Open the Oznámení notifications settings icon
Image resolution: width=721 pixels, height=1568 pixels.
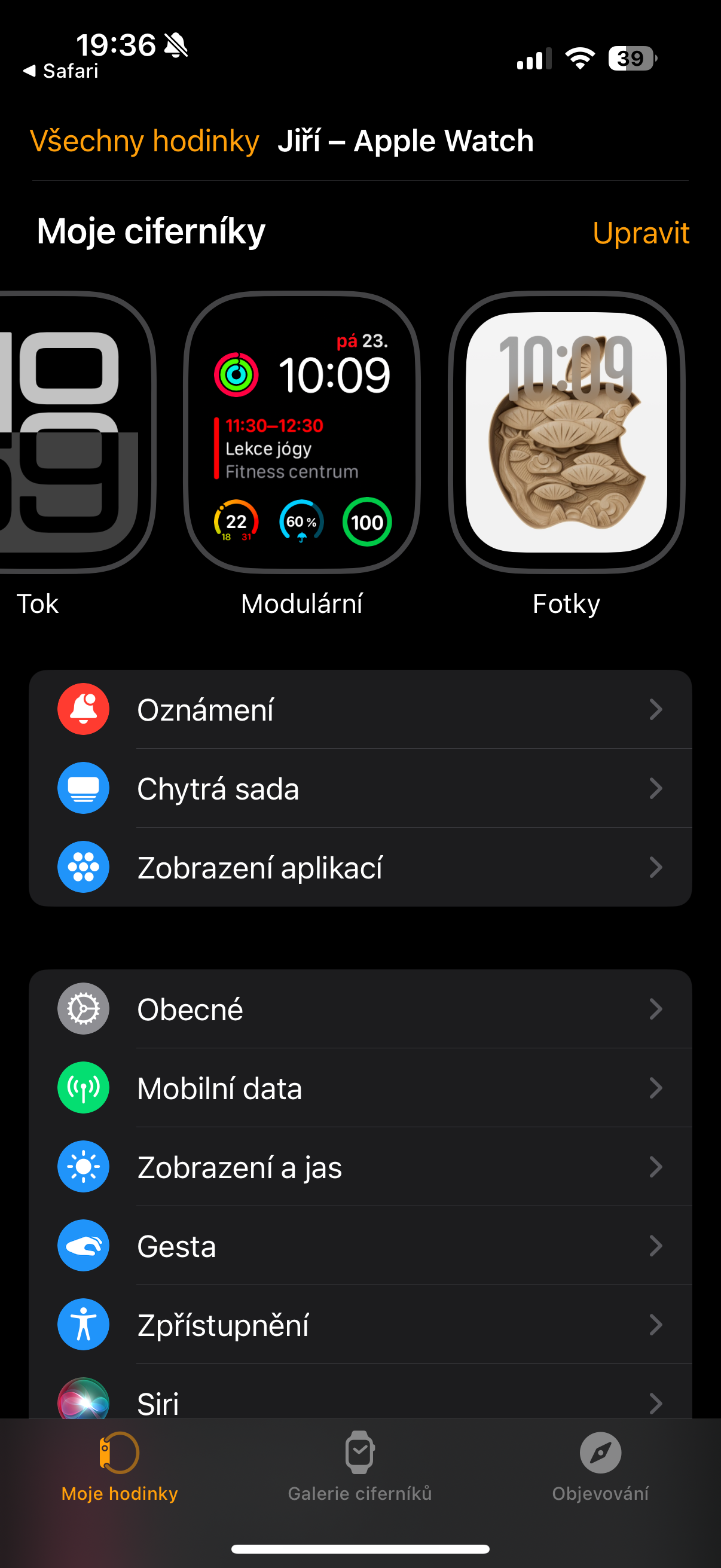click(83, 709)
